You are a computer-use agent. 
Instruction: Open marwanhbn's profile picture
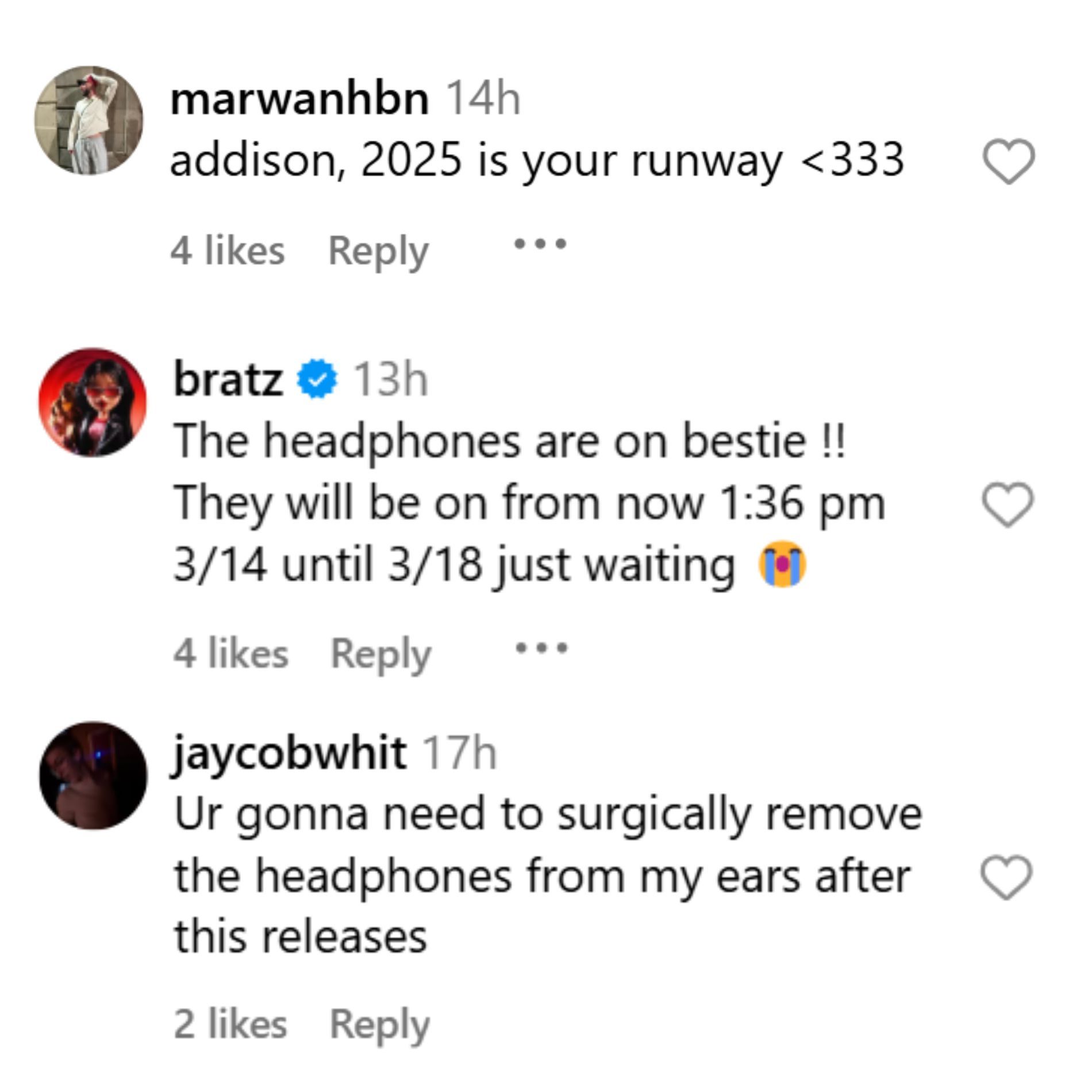(89, 120)
